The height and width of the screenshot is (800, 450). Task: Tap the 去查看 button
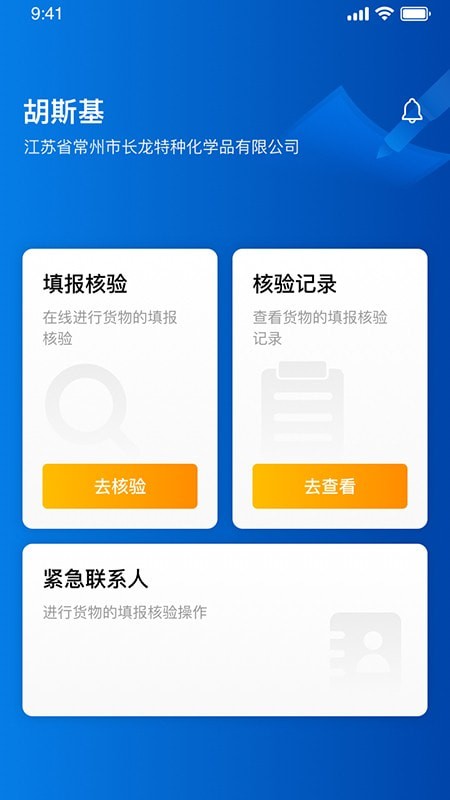pyautogui.click(x=330, y=486)
